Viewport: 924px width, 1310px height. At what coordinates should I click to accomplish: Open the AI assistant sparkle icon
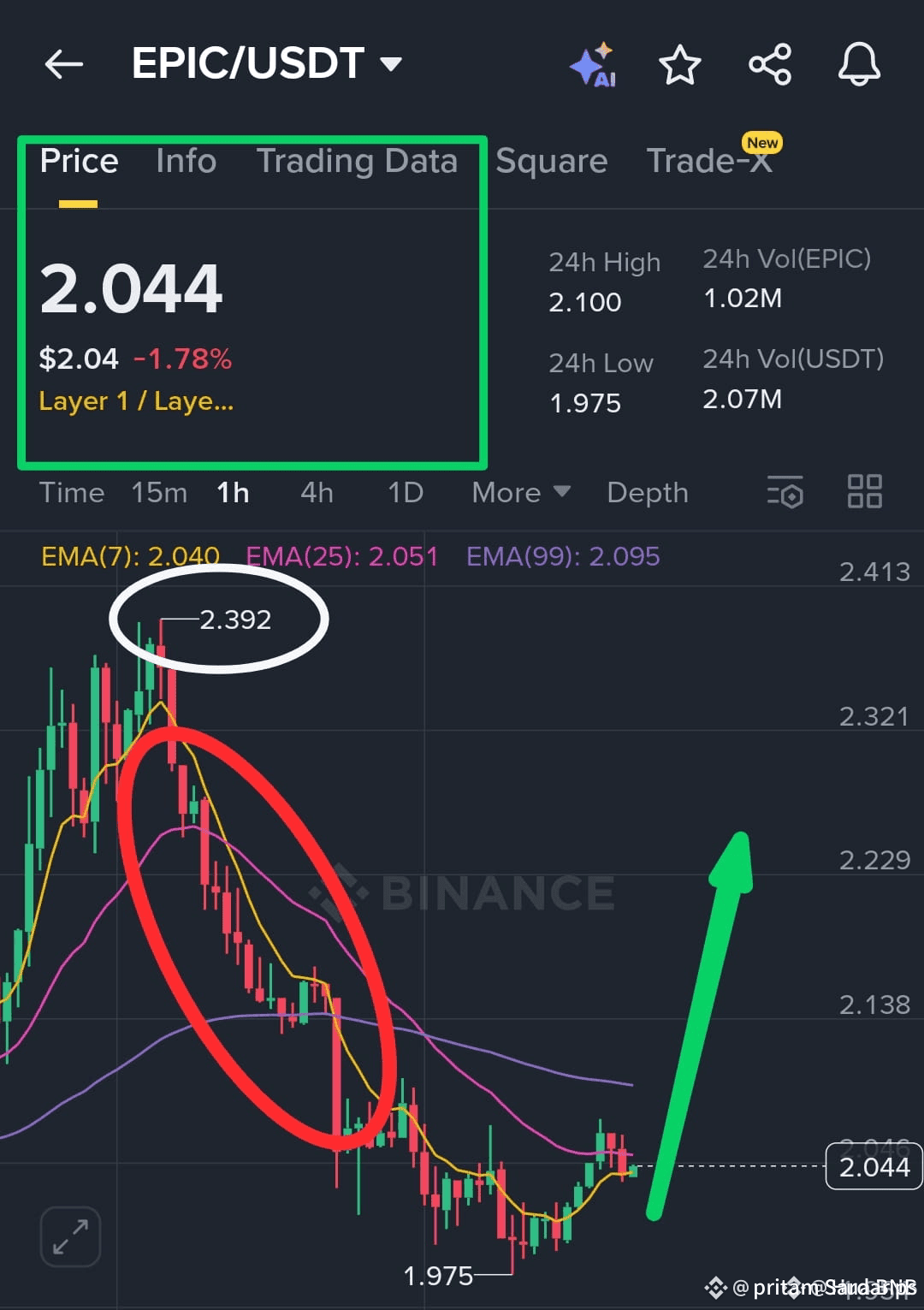[x=593, y=64]
